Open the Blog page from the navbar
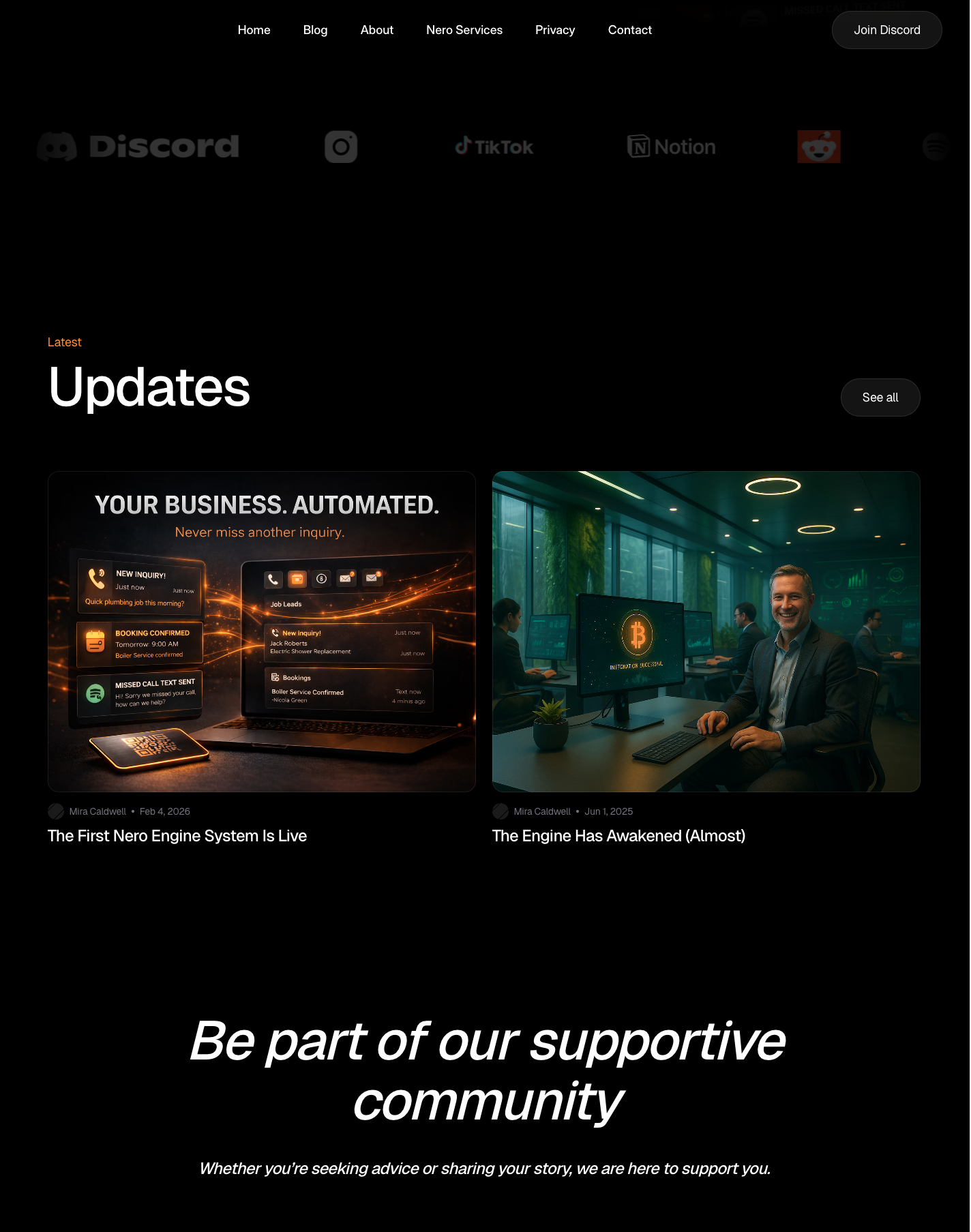 (x=315, y=29)
